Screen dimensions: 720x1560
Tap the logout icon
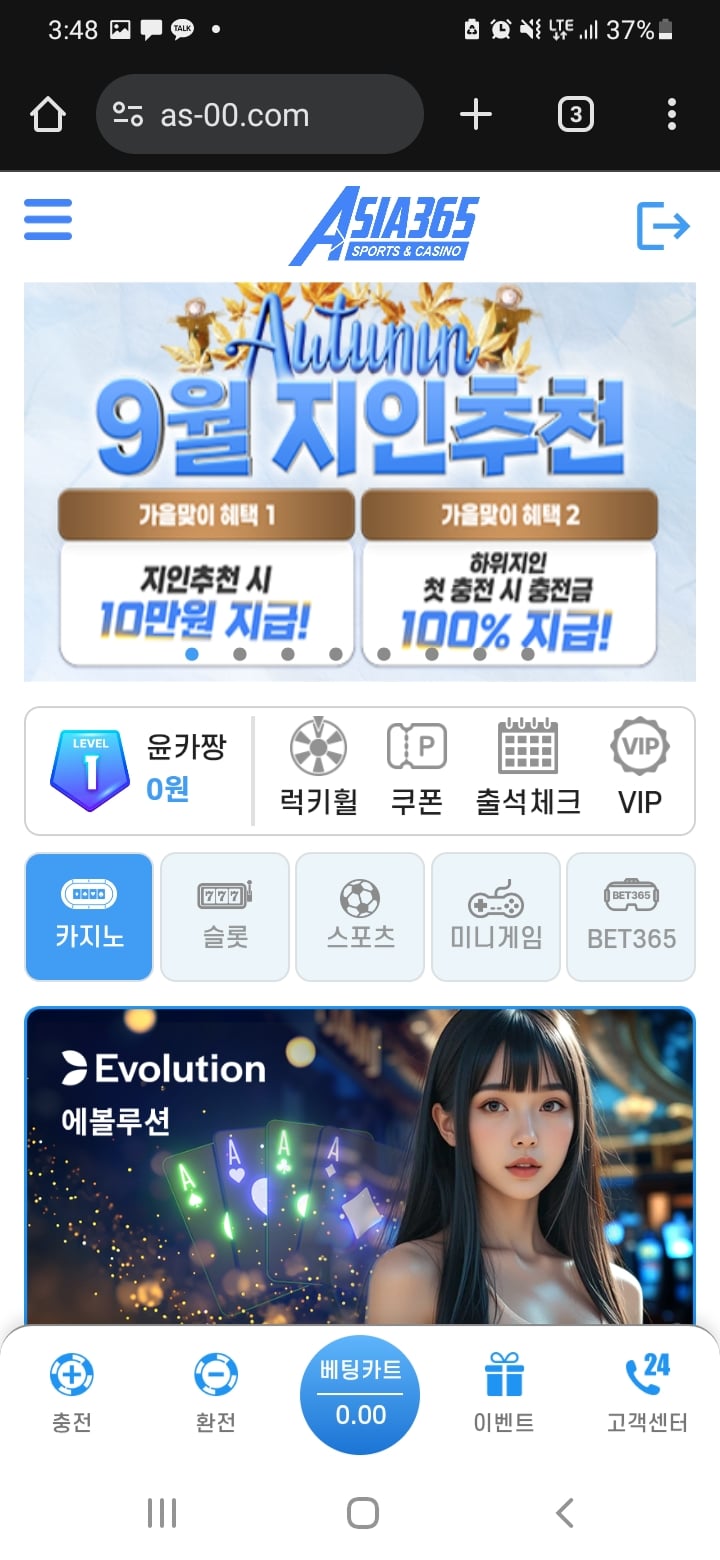[663, 225]
